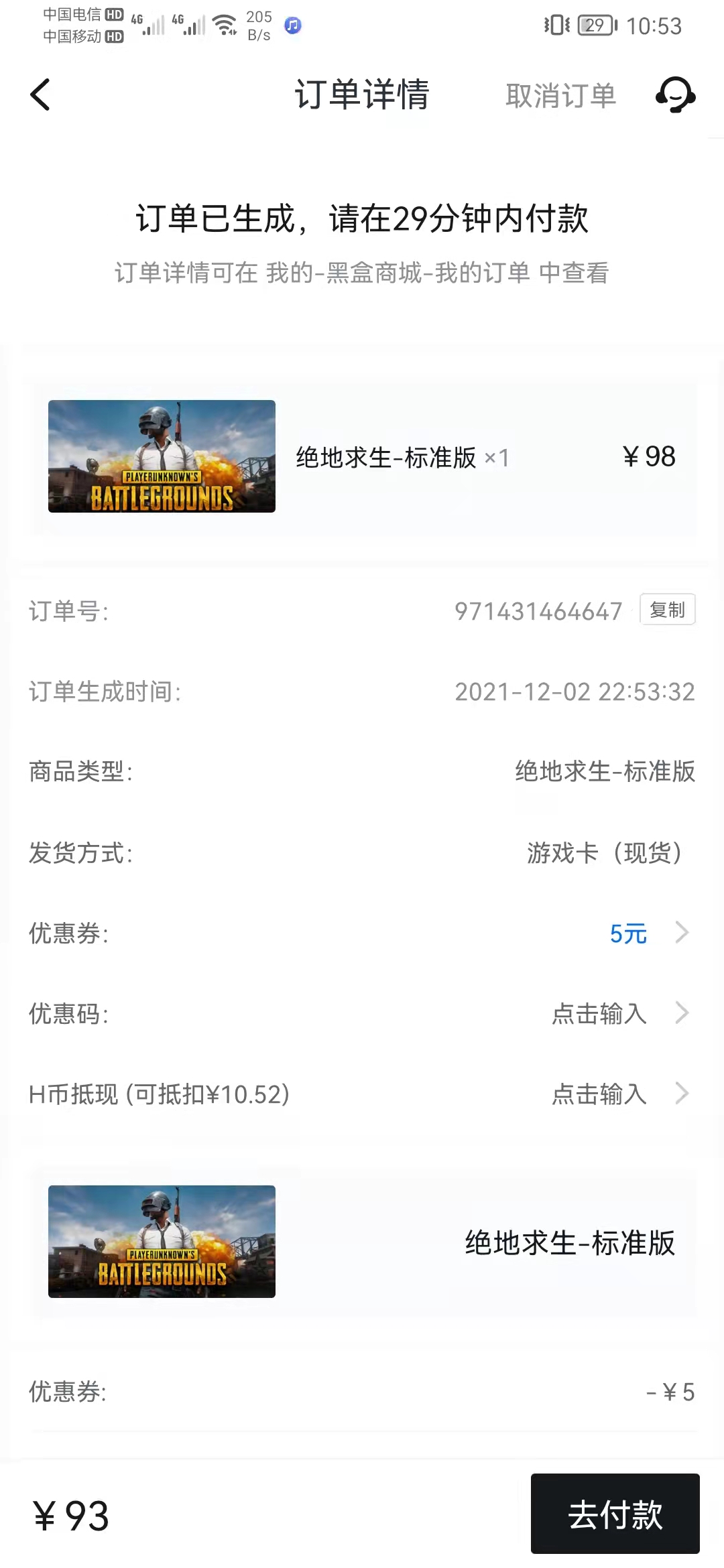Image resolution: width=724 pixels, height=1568 pixels.
Task: Open 优惠码 row to enter a code
Action: 362,1013
